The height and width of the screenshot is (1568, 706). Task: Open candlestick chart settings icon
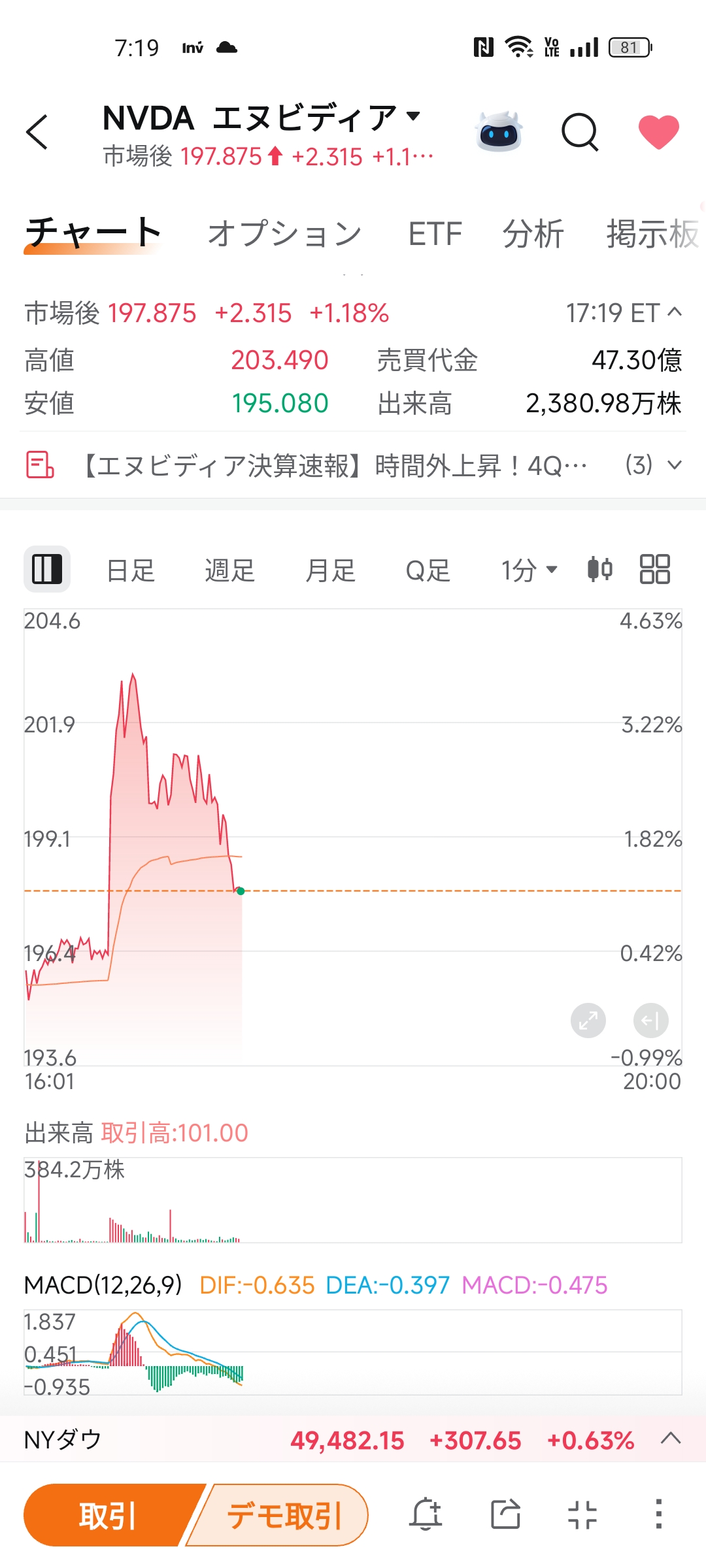coord(599,569)
